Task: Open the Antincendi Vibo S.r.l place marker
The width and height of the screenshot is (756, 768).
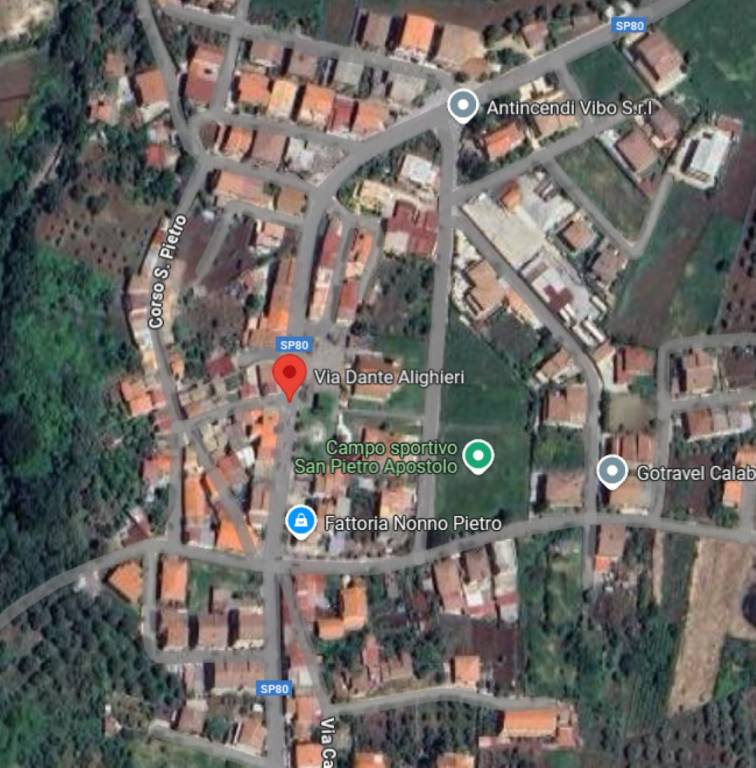Action: tap(462, 105)
